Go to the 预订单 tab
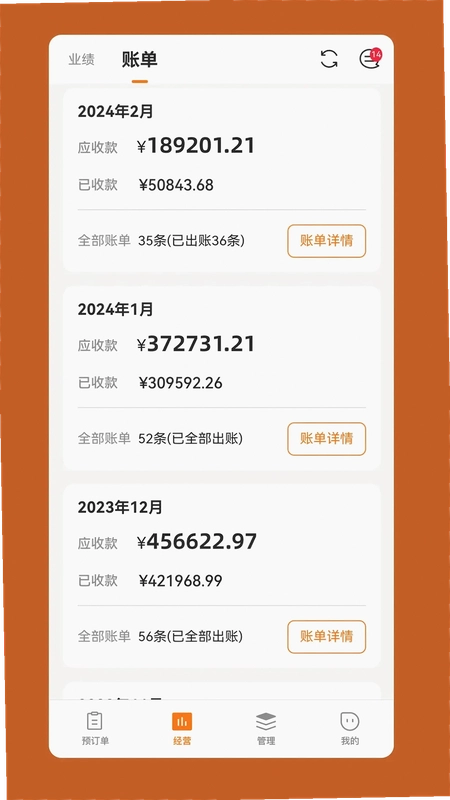The image size is (450, 800). (x=95, y=729)
